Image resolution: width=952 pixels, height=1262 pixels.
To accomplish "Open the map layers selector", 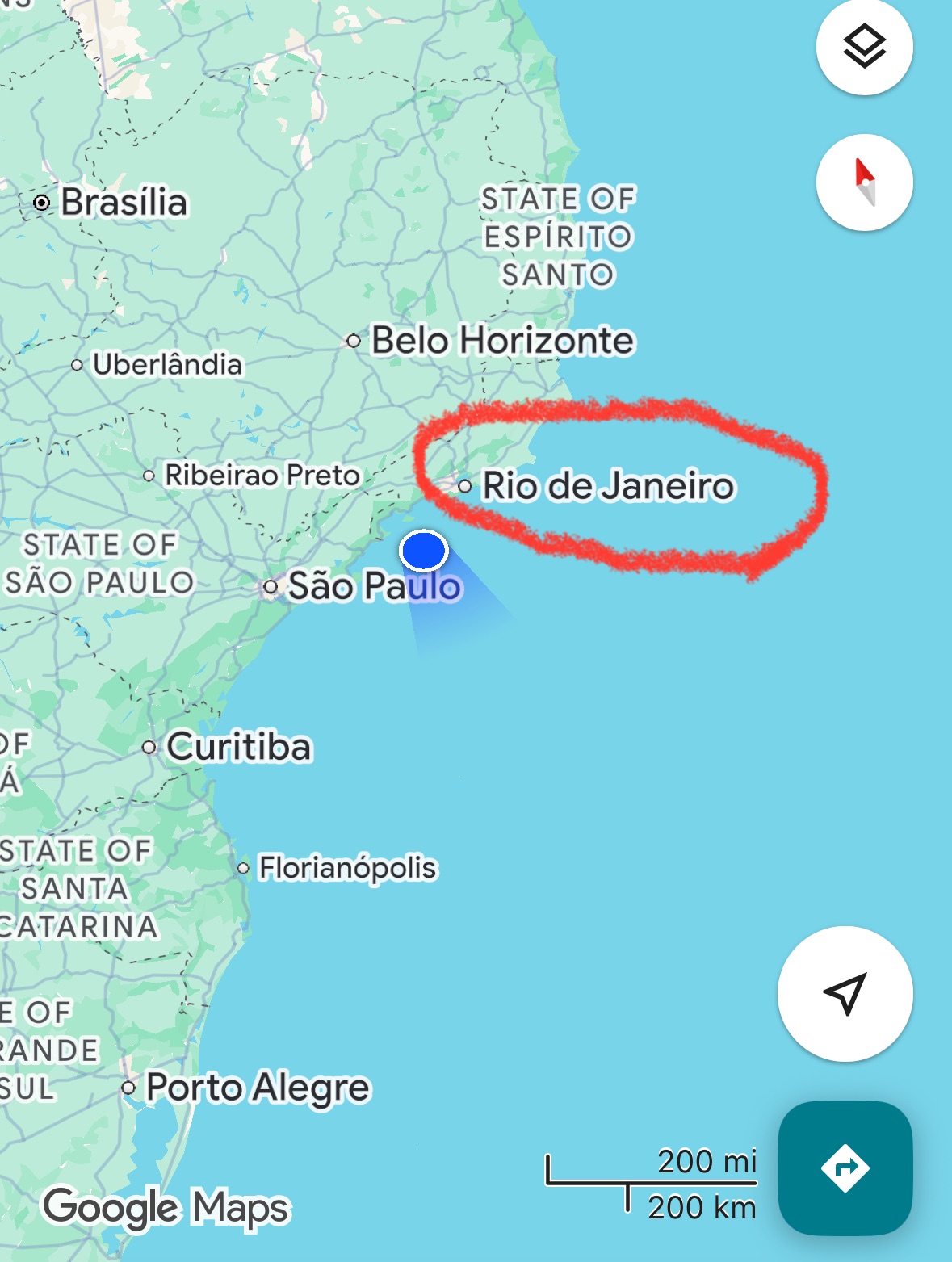I will pos(864,47).
